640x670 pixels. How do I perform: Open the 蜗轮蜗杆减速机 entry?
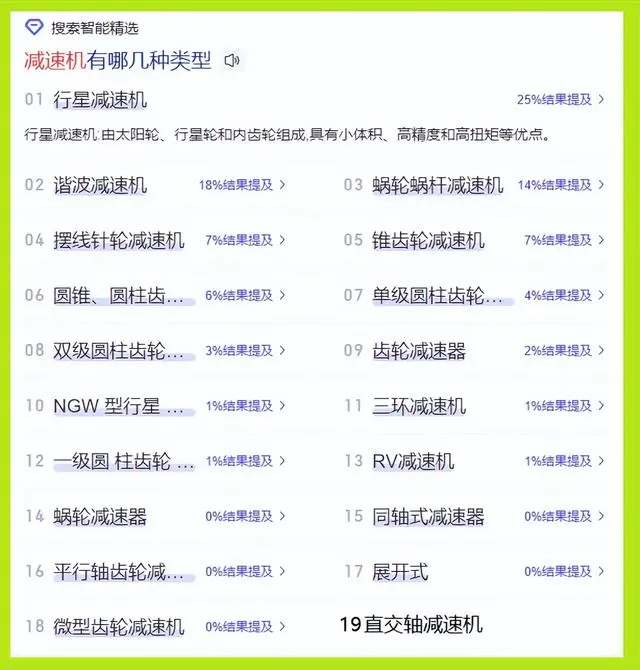point(437,185)
